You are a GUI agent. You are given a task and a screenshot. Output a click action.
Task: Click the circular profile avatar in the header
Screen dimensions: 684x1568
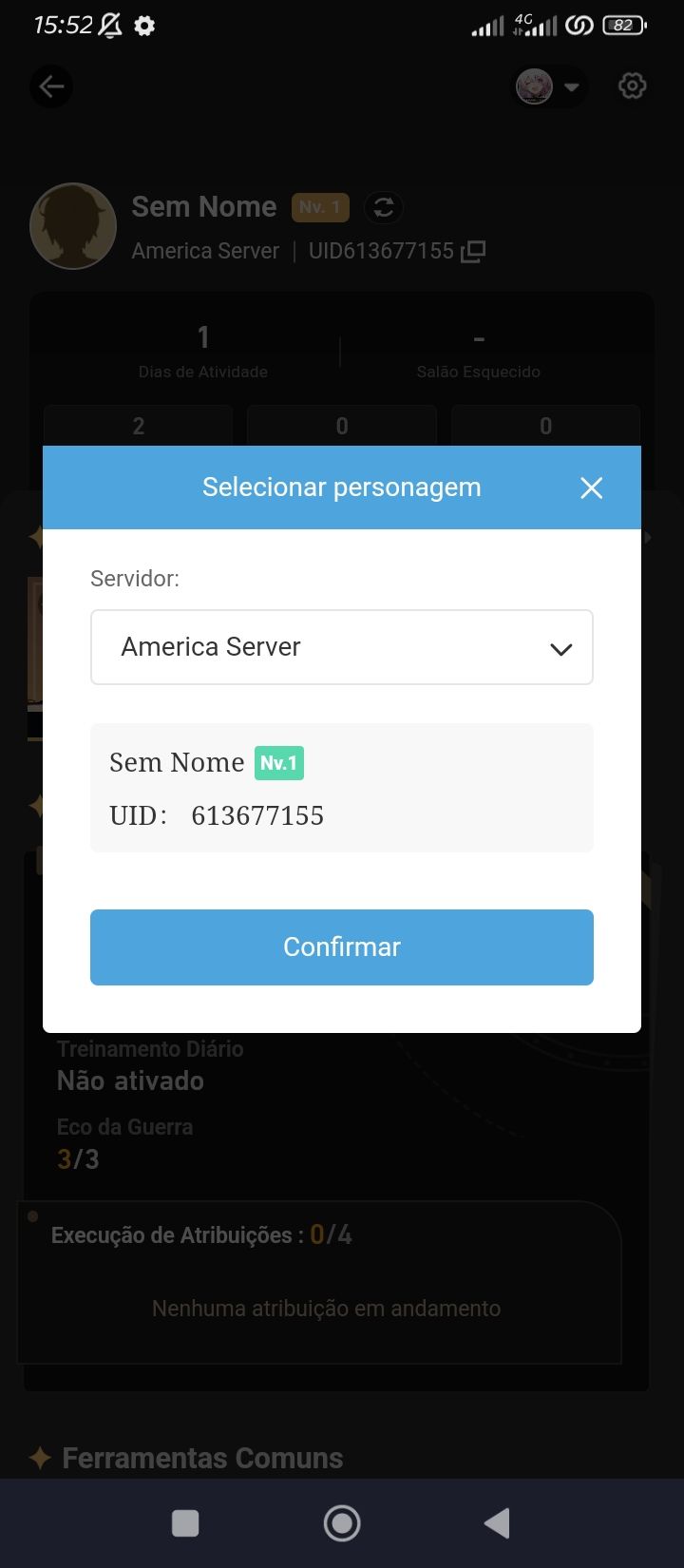(x=535, y=86)
